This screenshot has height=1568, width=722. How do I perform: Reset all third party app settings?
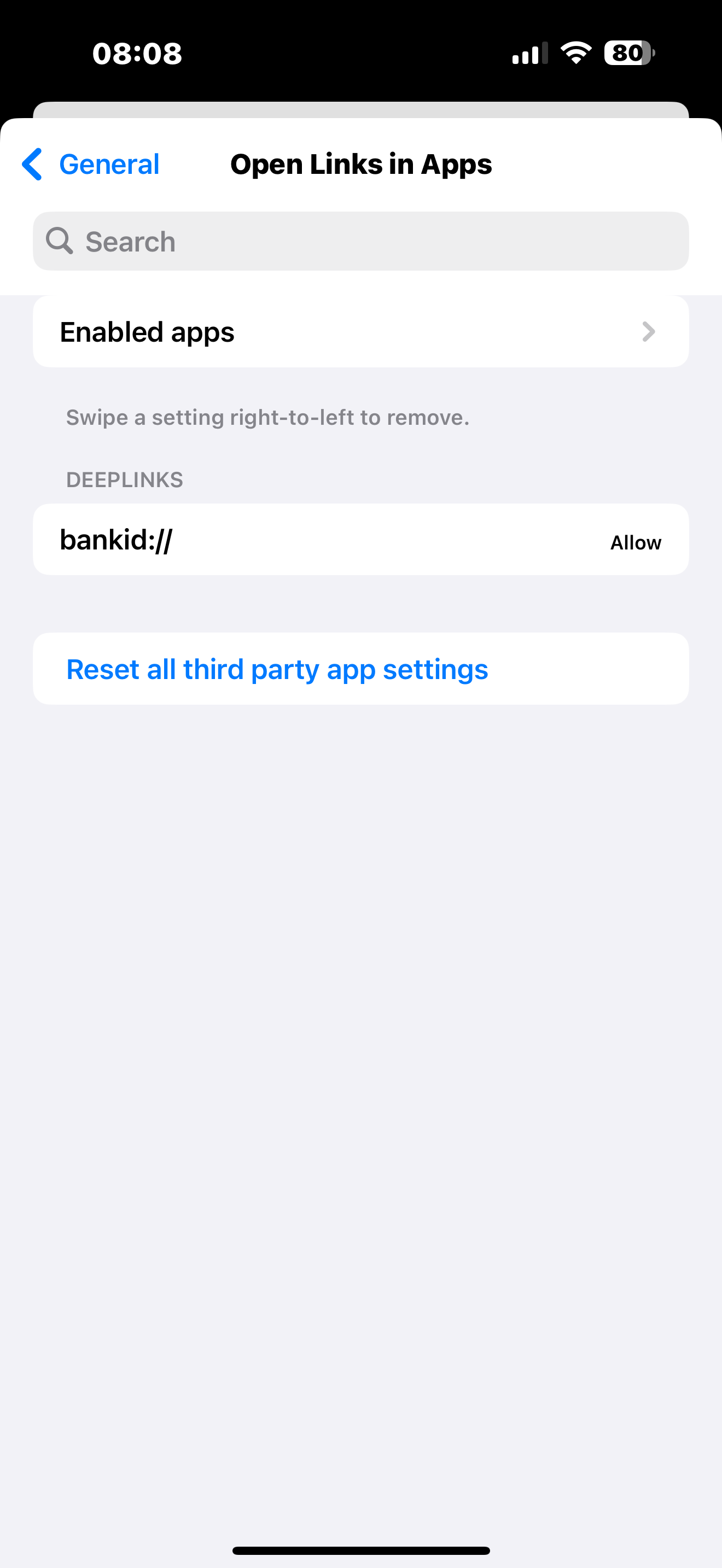click(x=277, y=669)
